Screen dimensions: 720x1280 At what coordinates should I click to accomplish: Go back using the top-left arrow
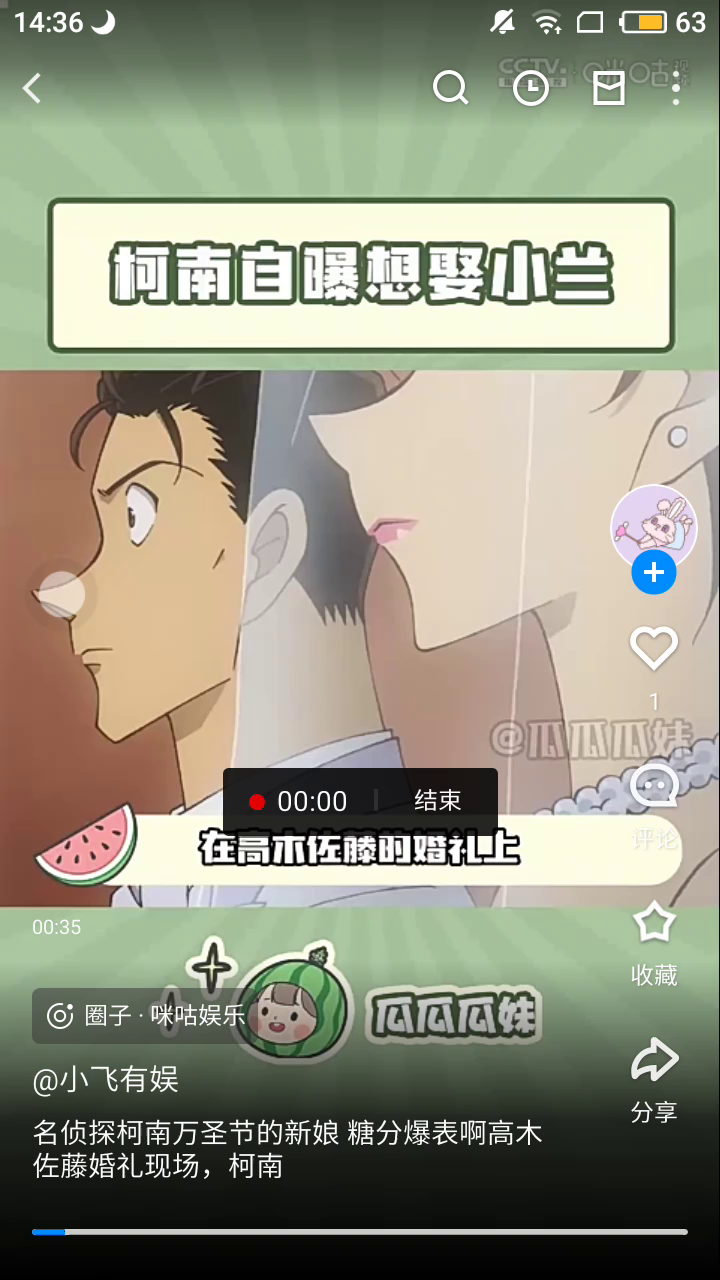click(33, 88)
